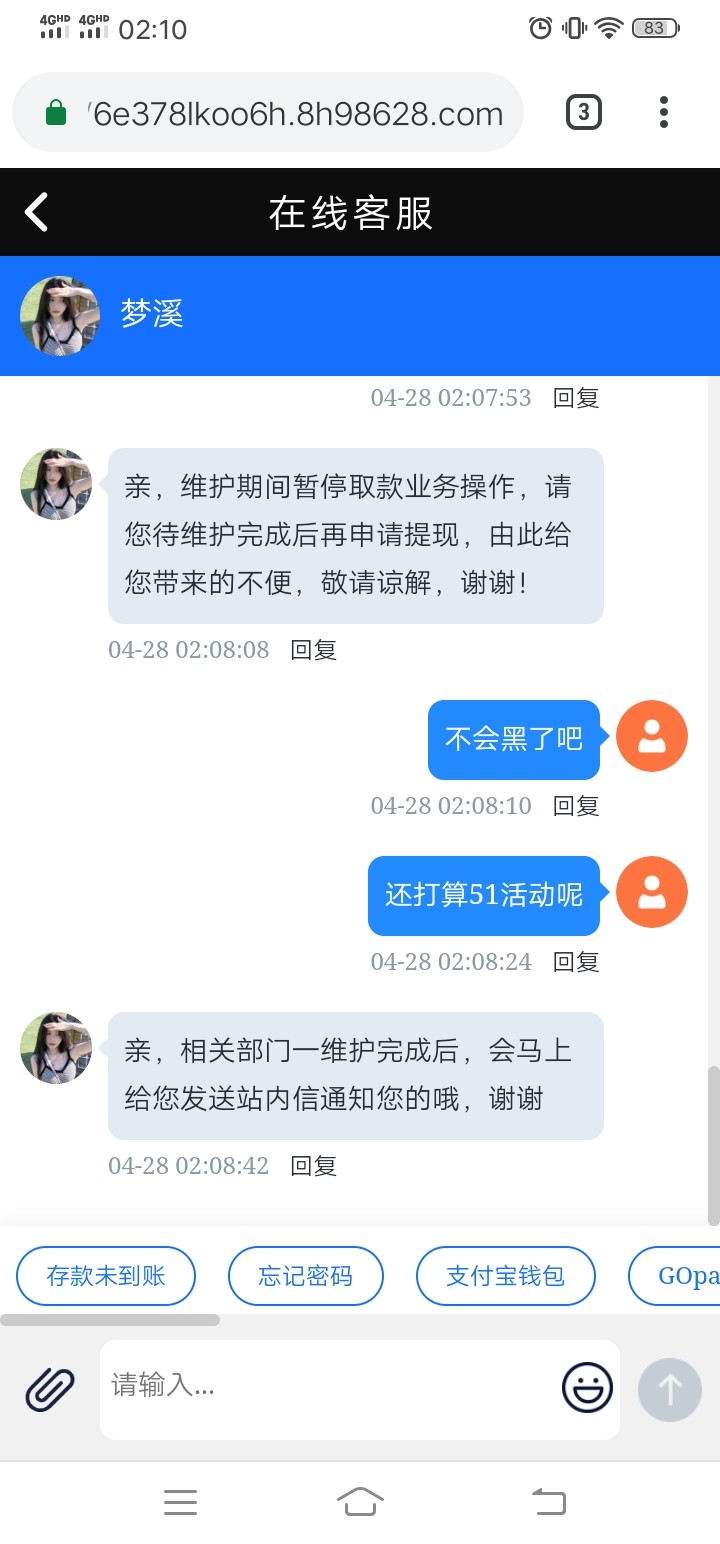This screenshot has width=720, height=1544.
Task: Tap 回复 under the 02:08:42 message
Action: click(314, 1166)
